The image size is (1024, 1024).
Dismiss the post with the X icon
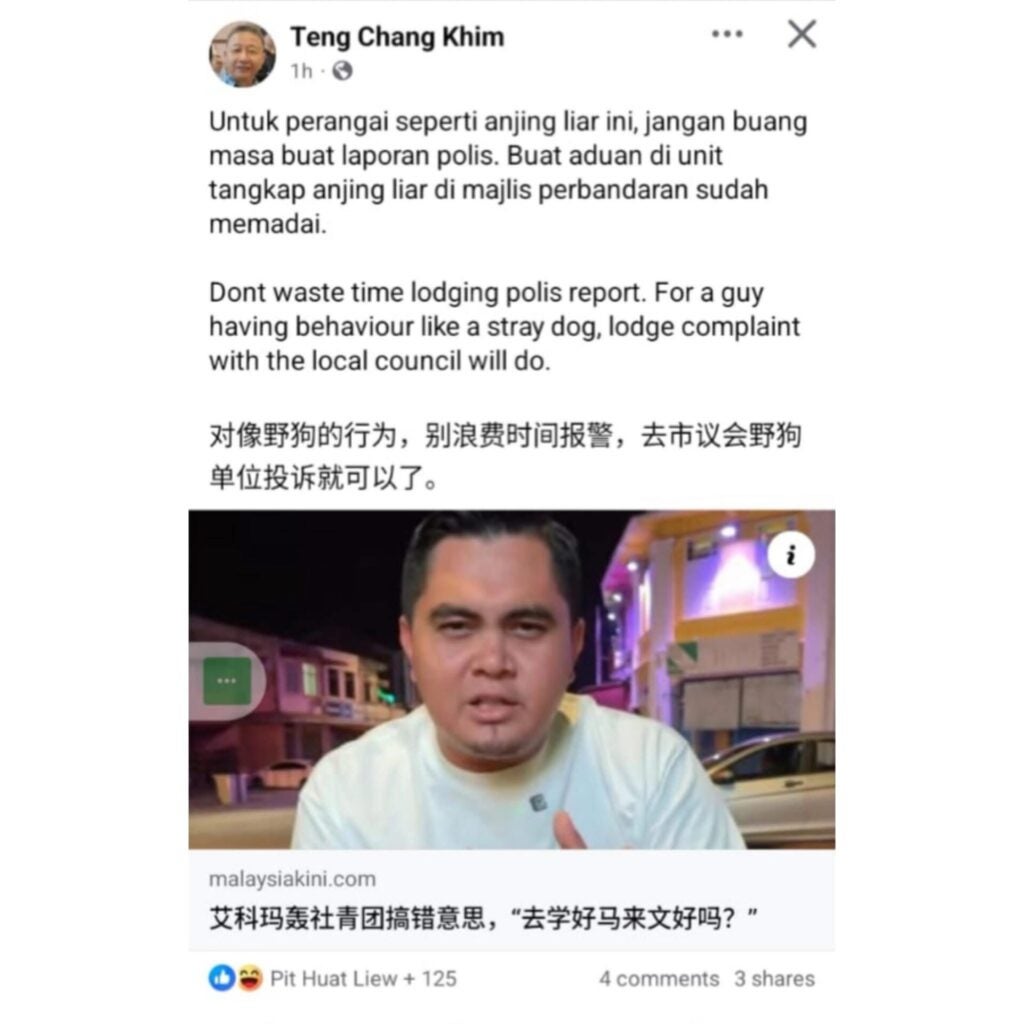[801, 35]
